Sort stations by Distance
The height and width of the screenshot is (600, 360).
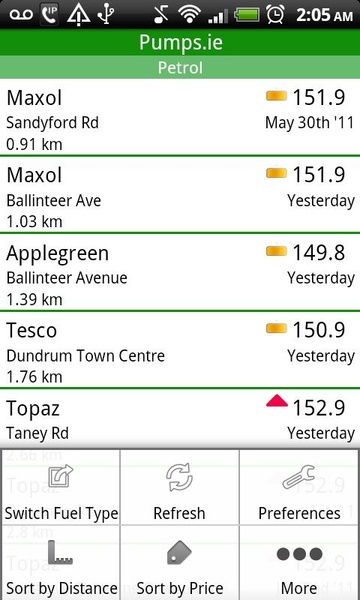point(60,563)
